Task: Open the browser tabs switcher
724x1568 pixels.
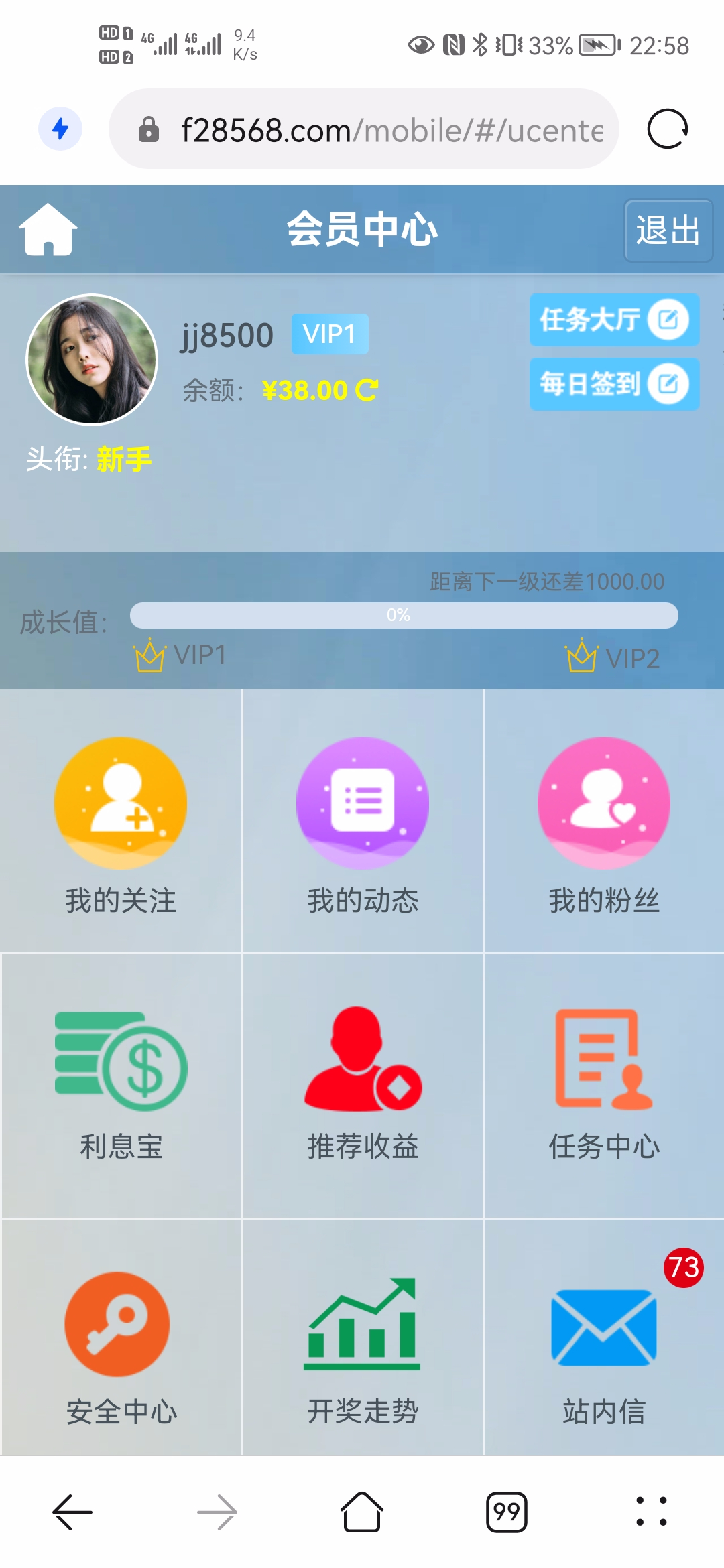Action: coord(507,1512)
